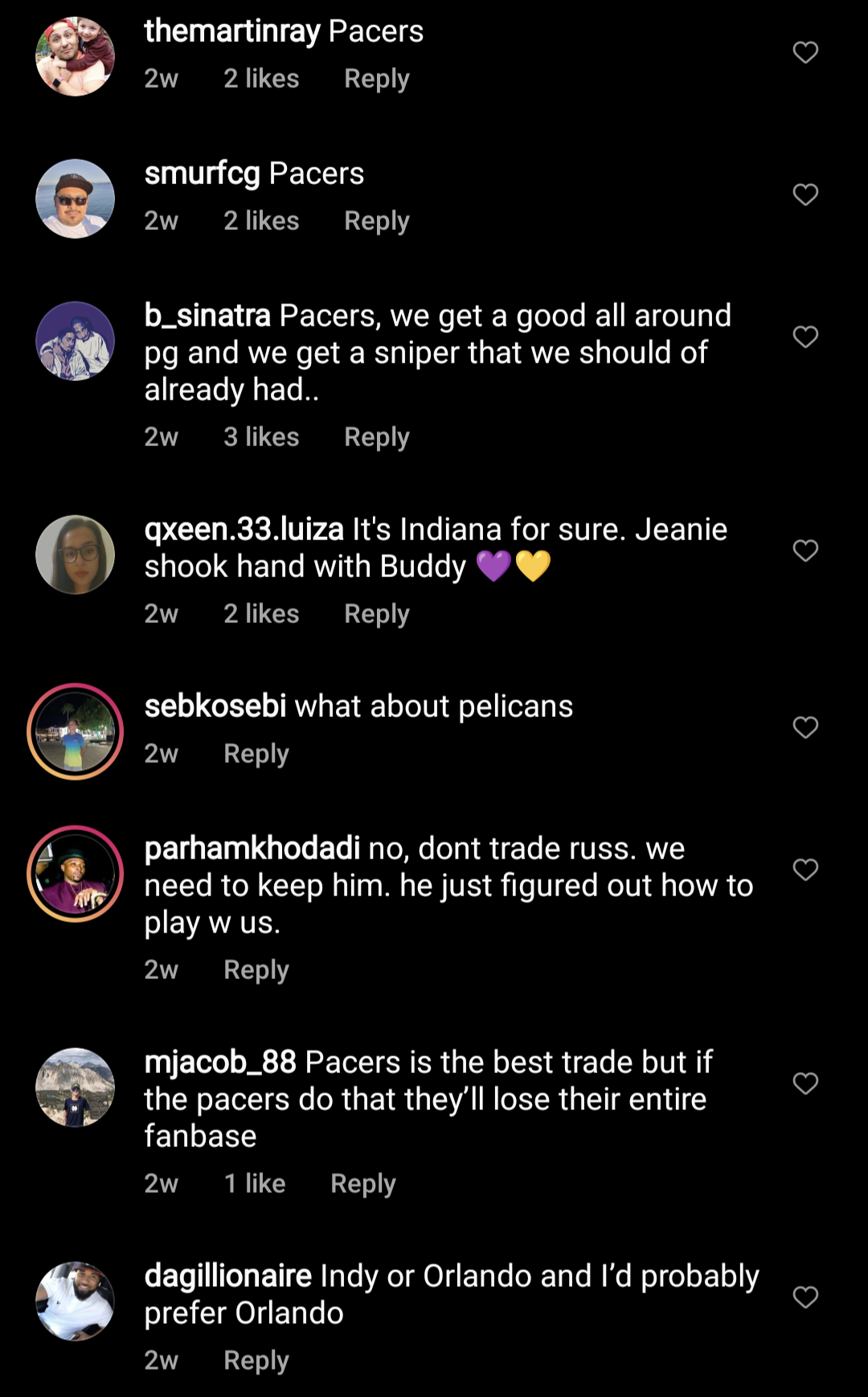Like parhamkhodadi's comment
868x1397 pixels.
coord(805,870)
